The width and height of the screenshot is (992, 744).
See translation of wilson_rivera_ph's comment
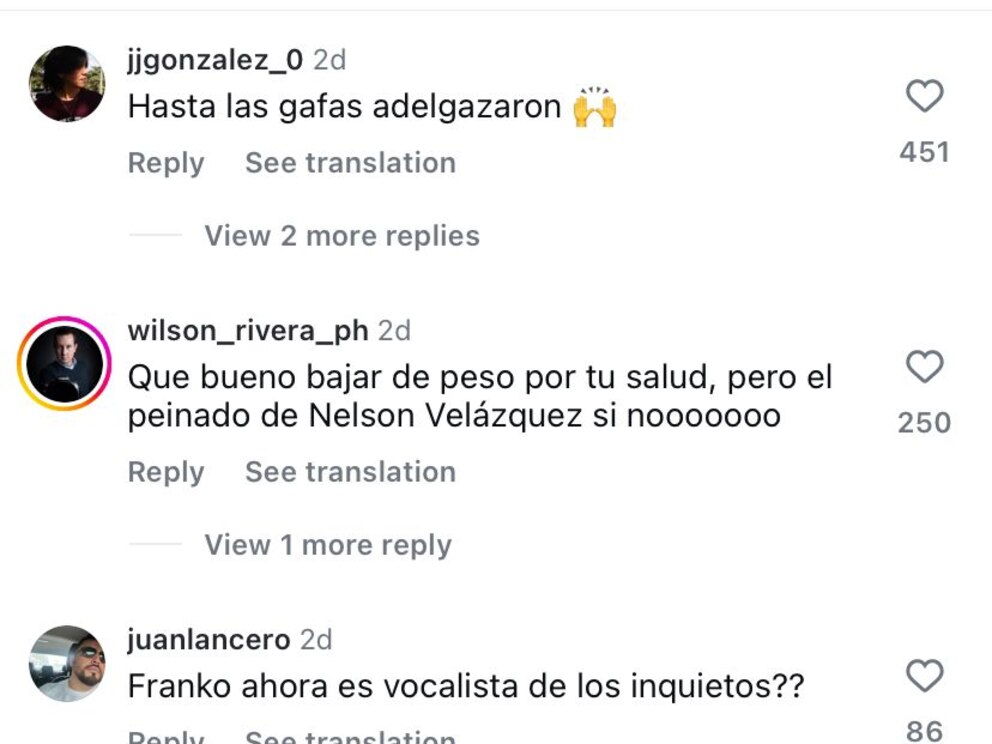[350, 472]
